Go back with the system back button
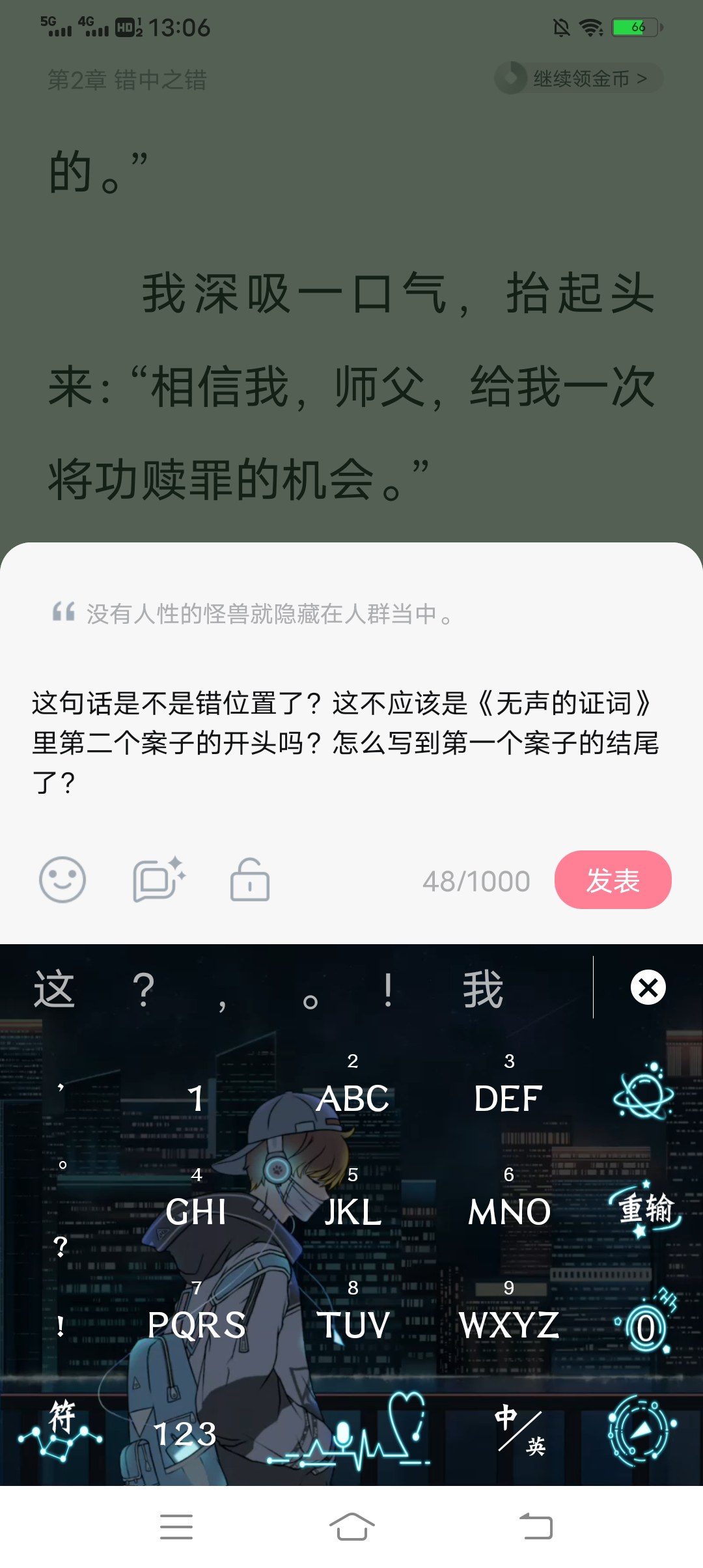The image size is (703, 1568). 536,1526
